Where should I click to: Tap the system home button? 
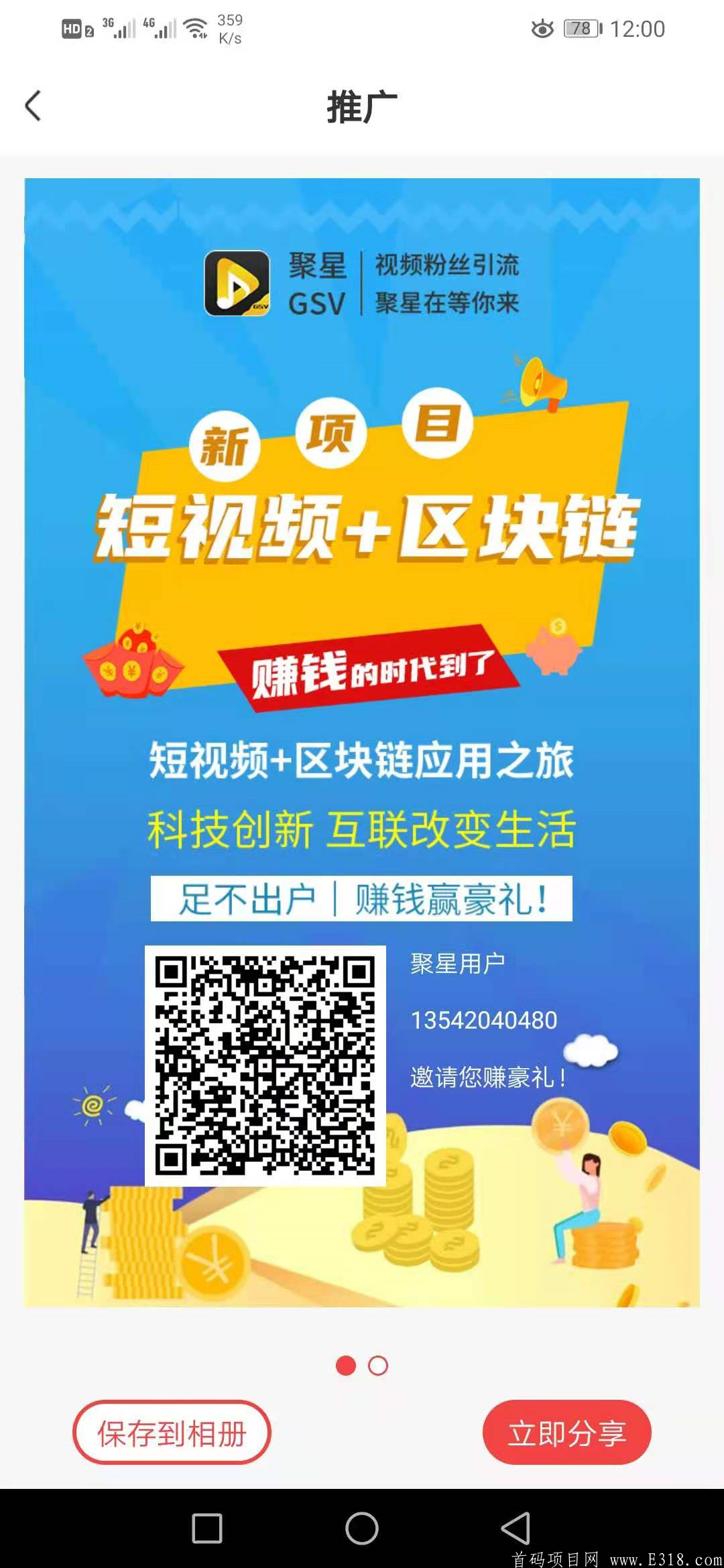(x=362, y=1528)
